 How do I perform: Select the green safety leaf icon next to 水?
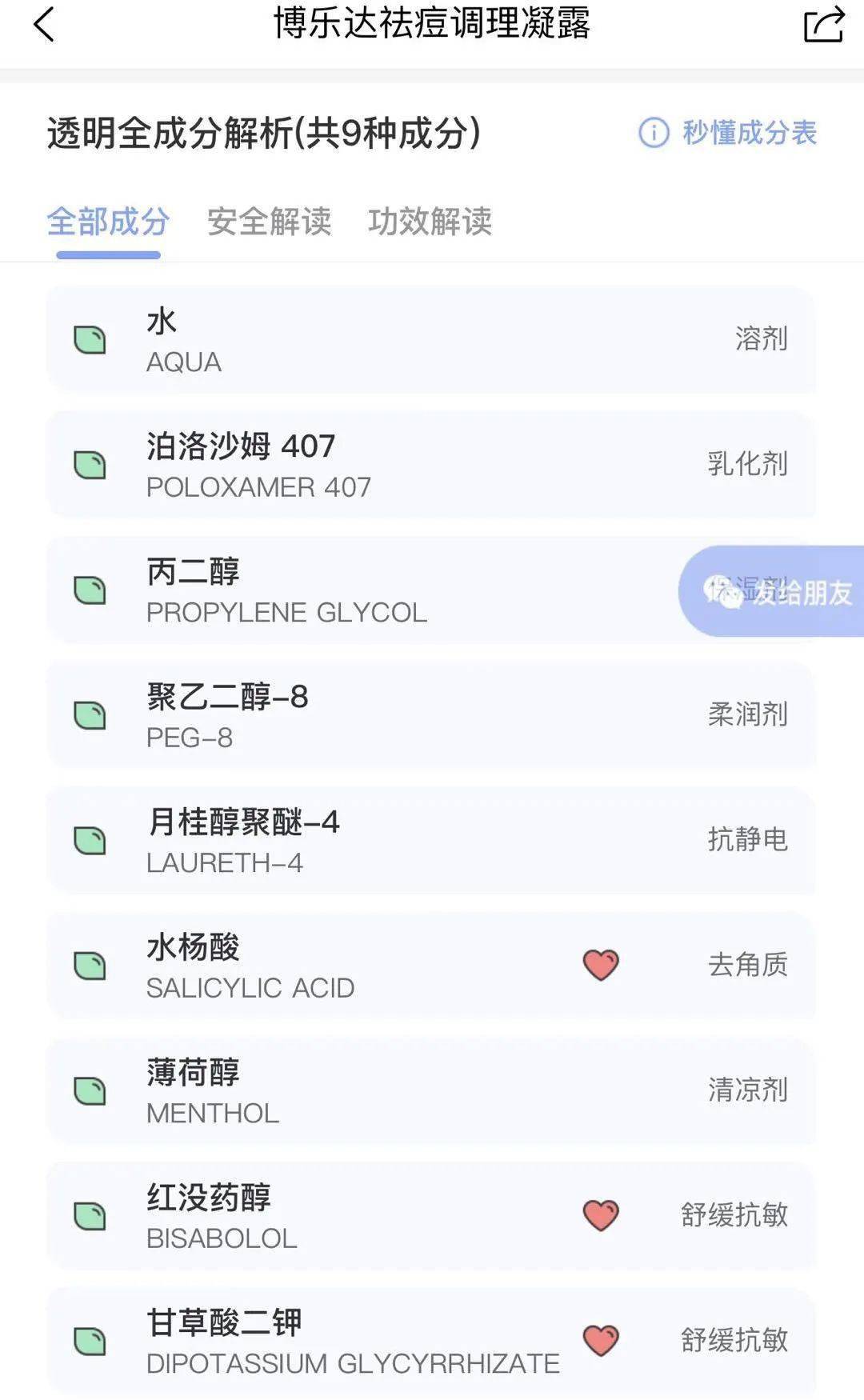[x=90, y=339]
